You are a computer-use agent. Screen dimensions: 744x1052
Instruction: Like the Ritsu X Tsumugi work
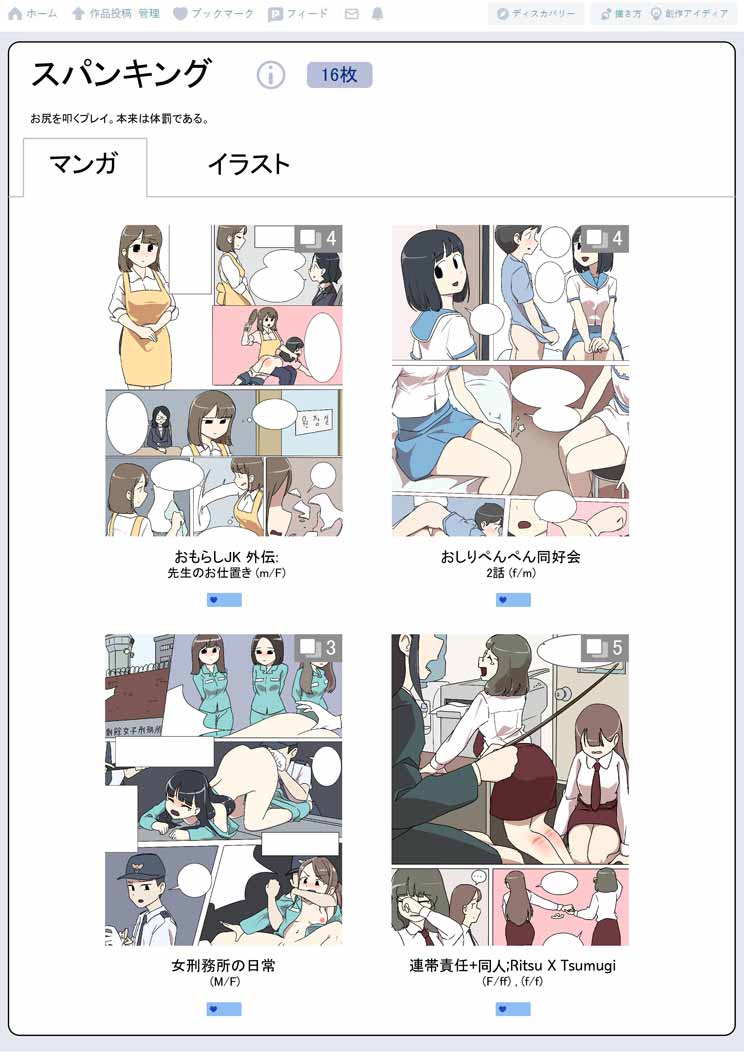[x=513, y=1009]
